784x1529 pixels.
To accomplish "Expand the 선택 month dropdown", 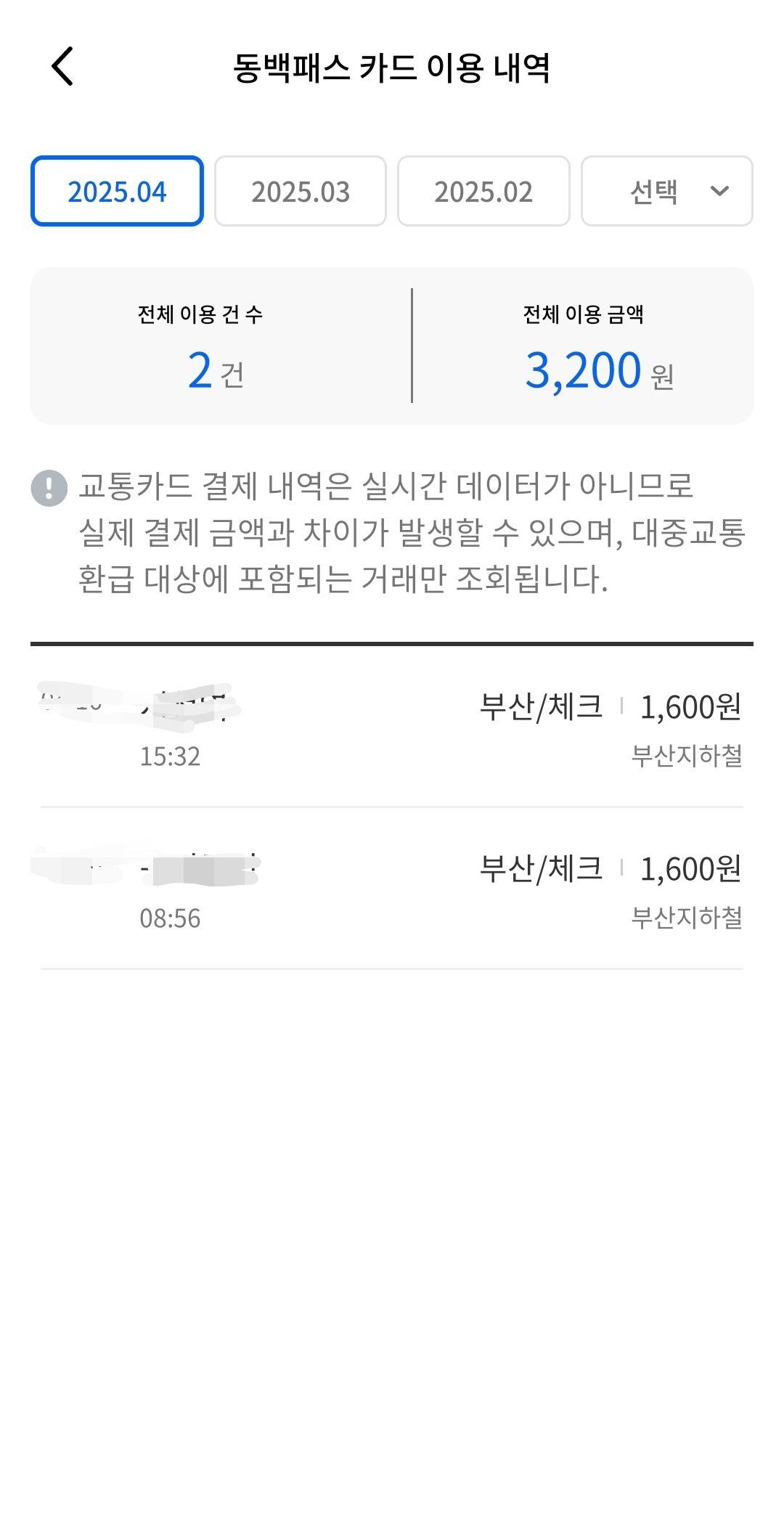I will 666,192.
